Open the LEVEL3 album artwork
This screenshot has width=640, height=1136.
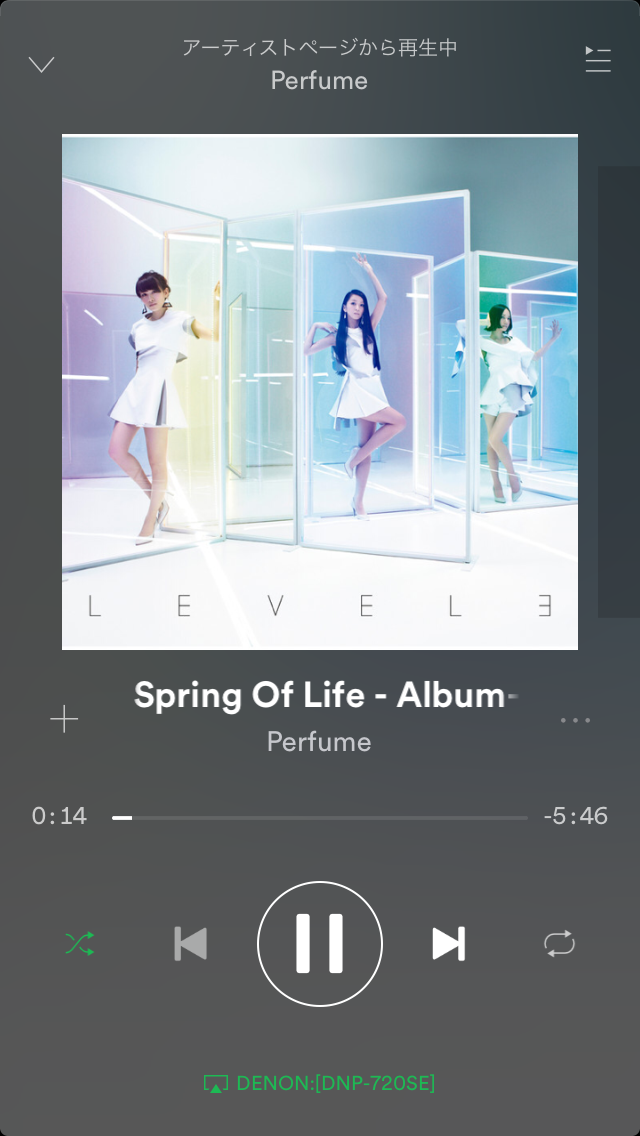tap(320, 392)
